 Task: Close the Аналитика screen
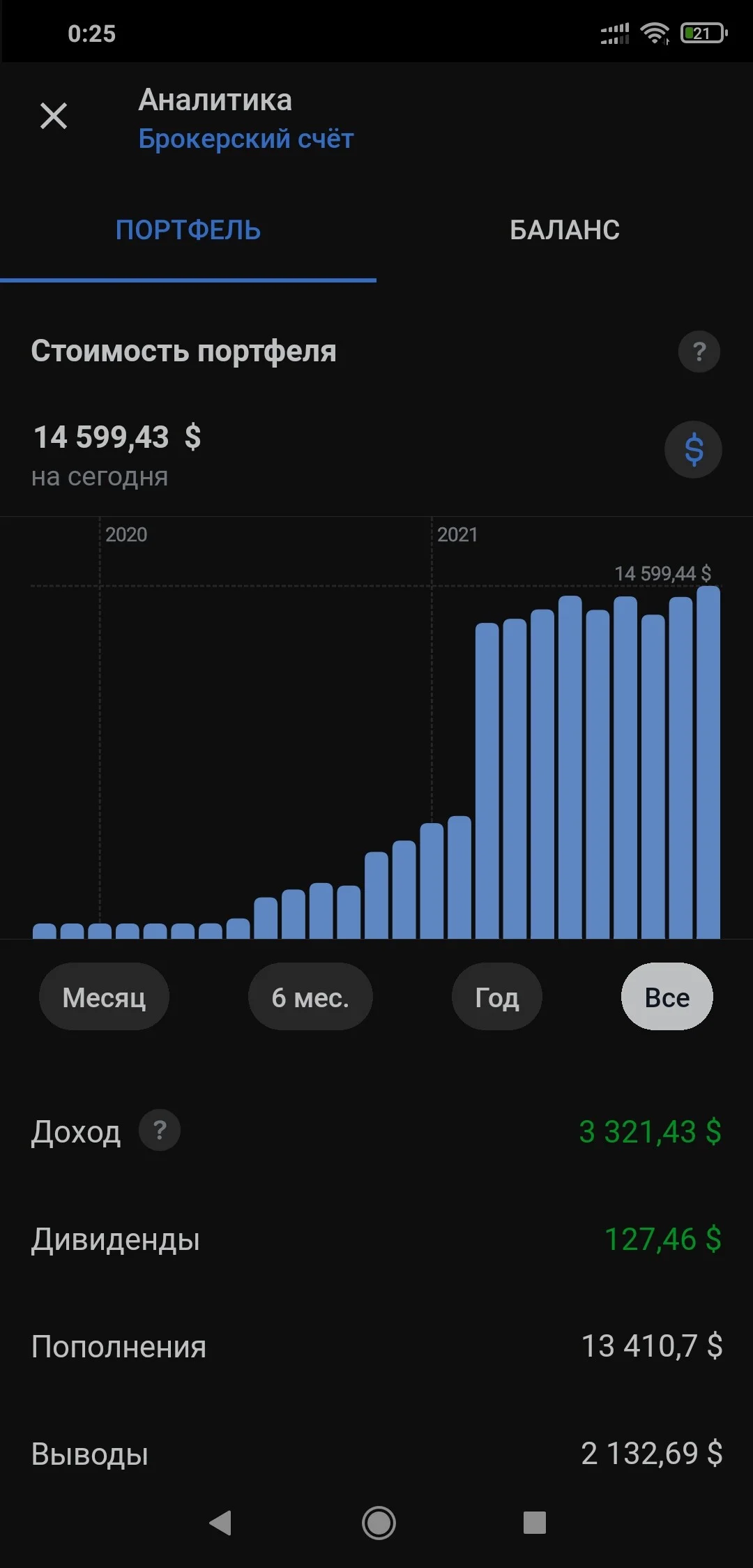coord(54,116)
